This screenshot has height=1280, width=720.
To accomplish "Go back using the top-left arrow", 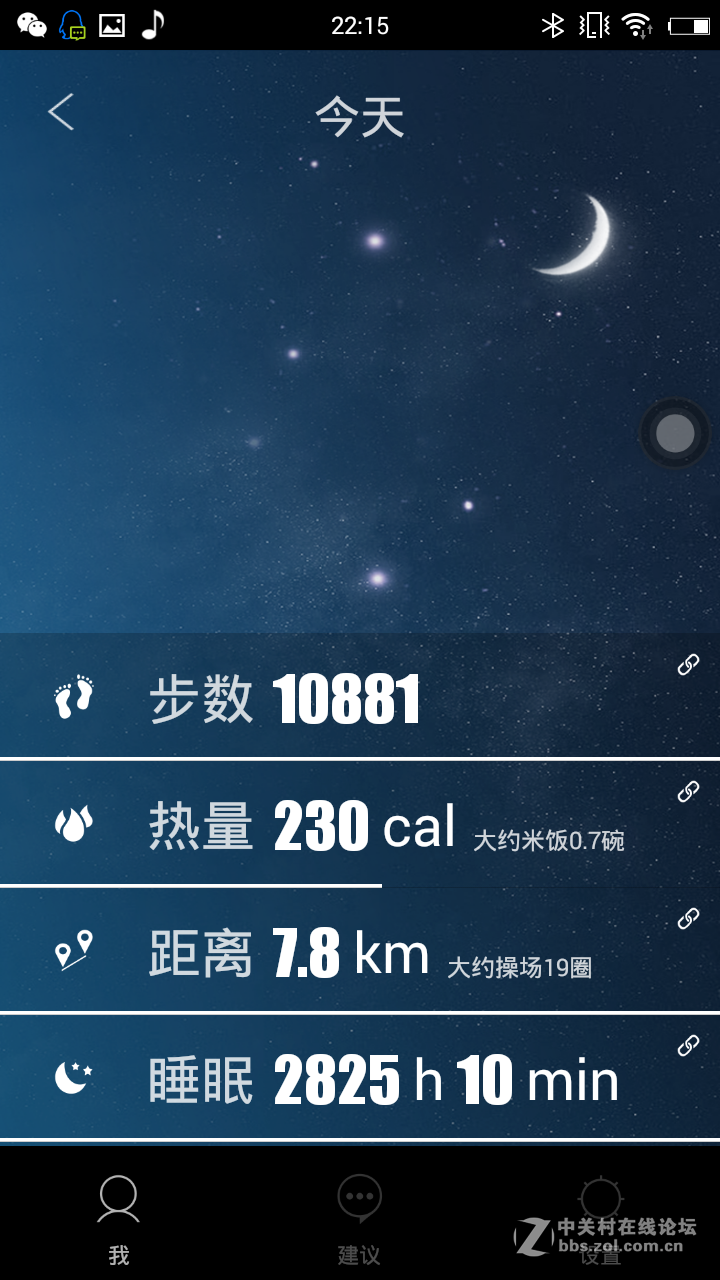I will 61,112.
